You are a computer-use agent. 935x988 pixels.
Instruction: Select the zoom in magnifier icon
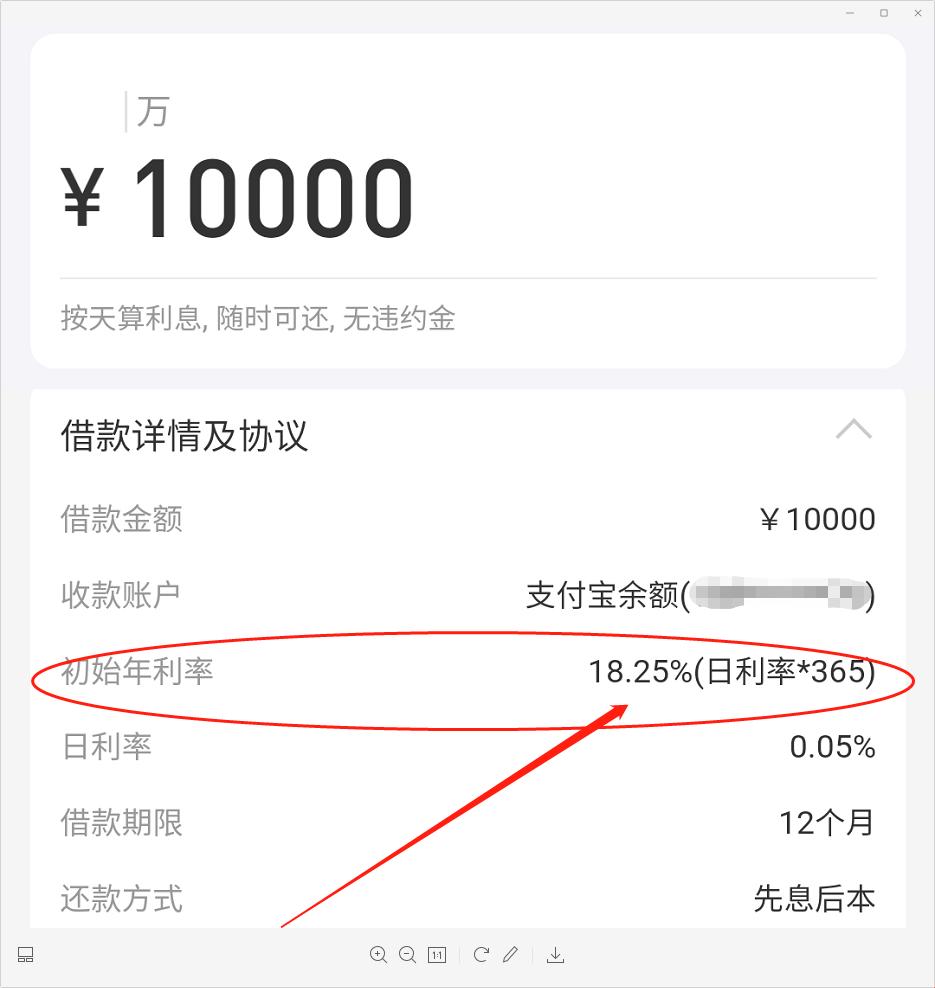(x=379, y=955)
